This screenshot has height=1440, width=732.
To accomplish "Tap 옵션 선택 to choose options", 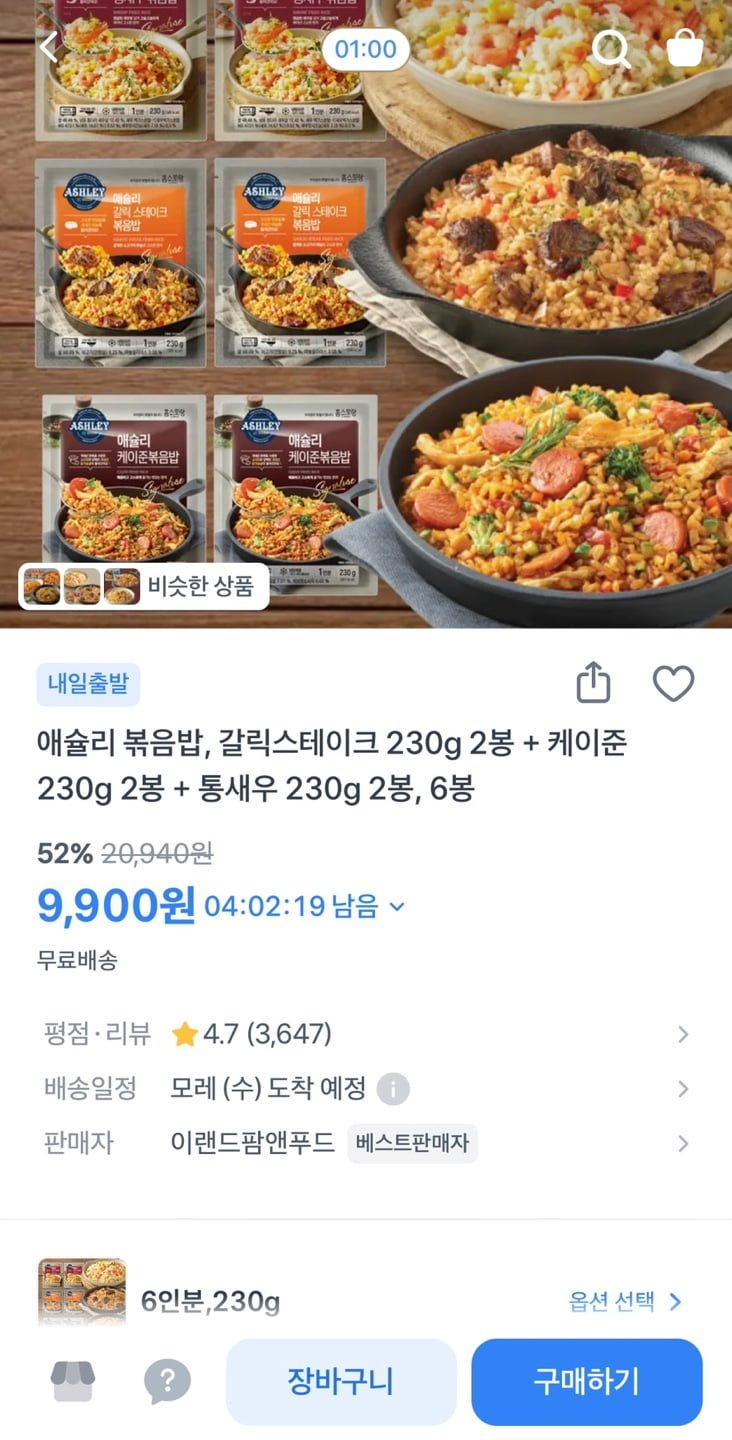I will [x=625, y=1301].
